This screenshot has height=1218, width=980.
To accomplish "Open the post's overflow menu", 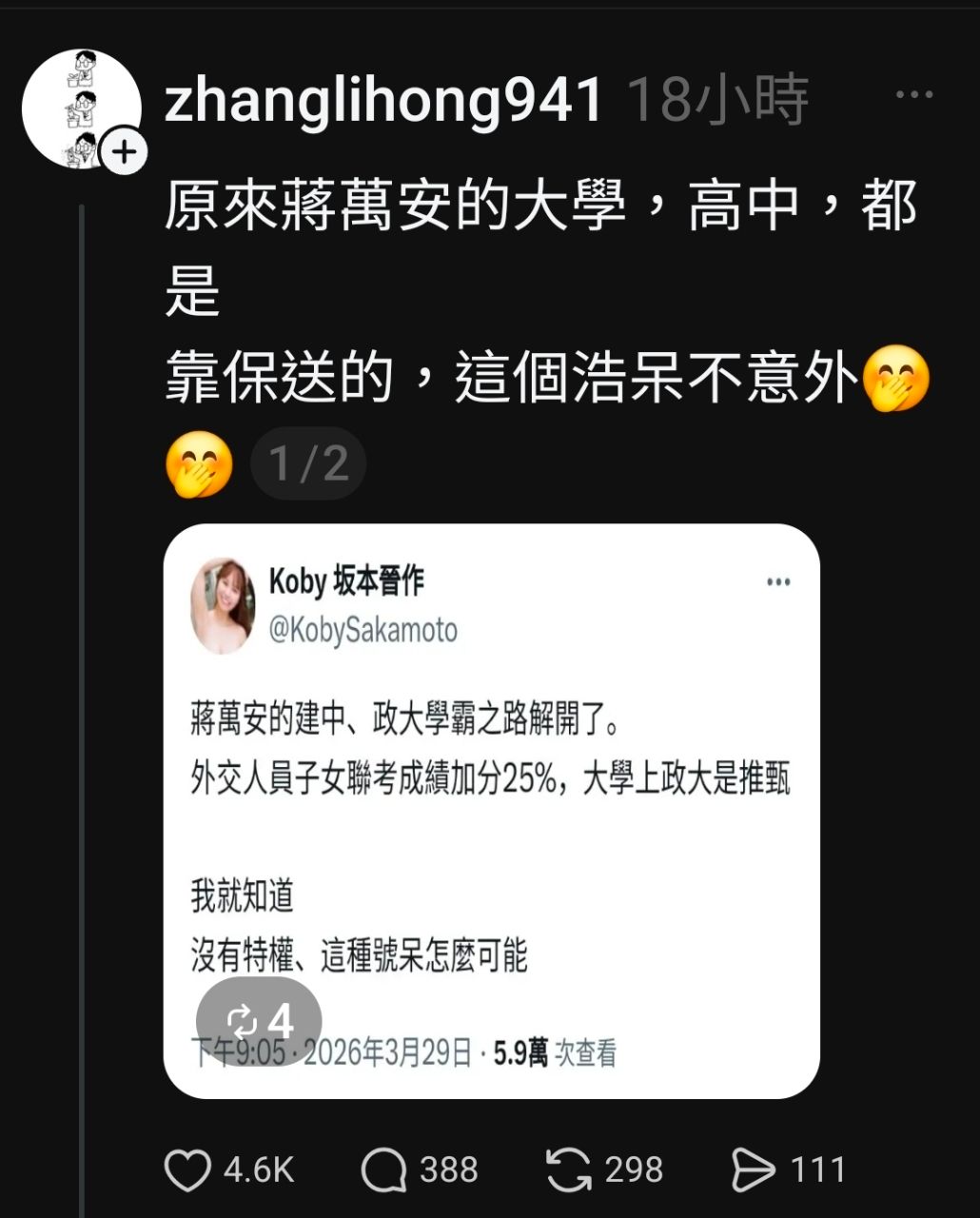I will [914, 95].
